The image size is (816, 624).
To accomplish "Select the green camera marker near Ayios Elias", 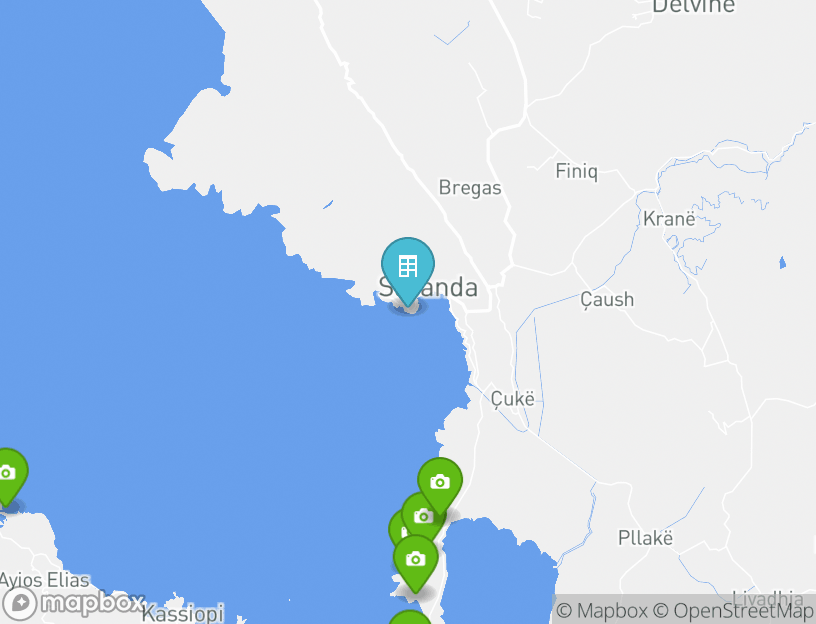I will [x=7, y=473].
